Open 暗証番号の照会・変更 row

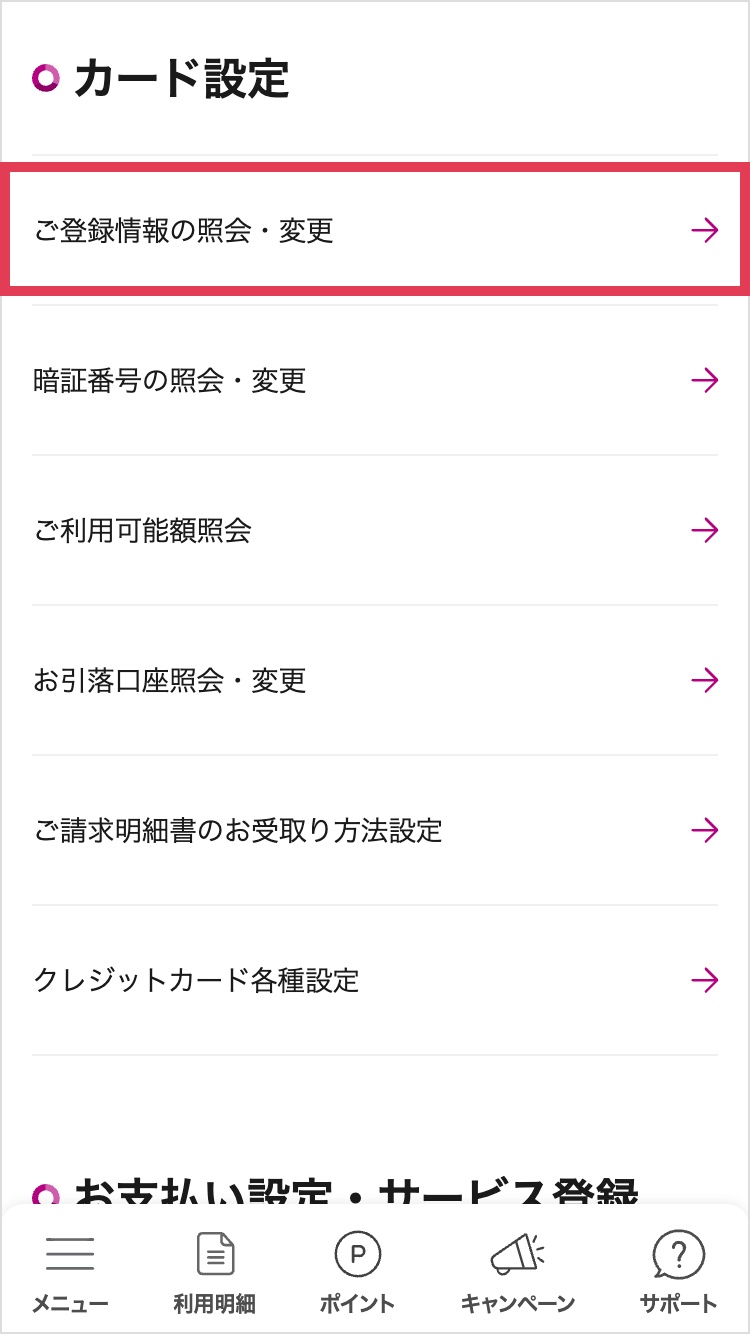pos(374,381)
